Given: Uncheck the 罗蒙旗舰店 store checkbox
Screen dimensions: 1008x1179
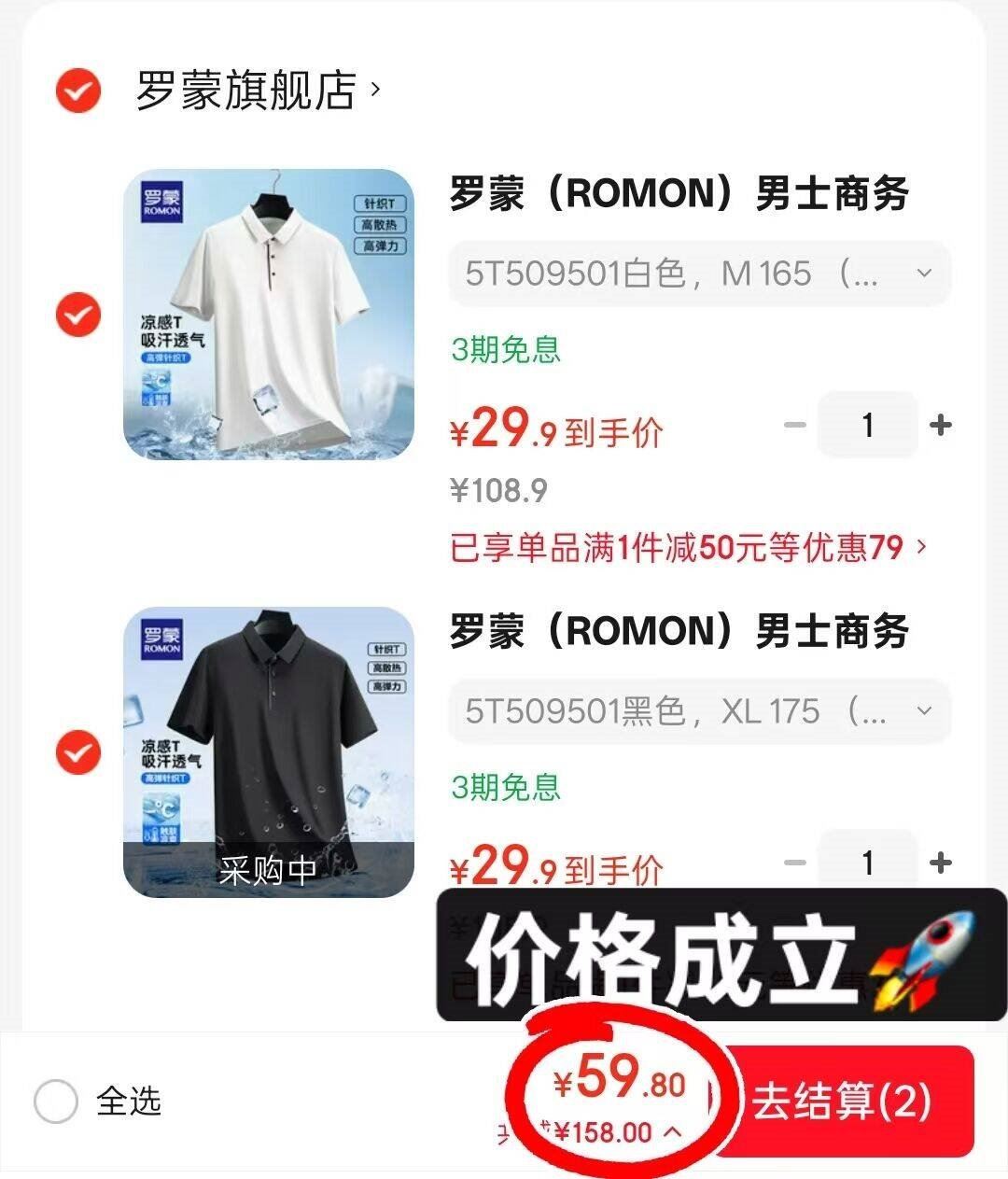Looking at the screenshot, I should click(x=78, y=91).
